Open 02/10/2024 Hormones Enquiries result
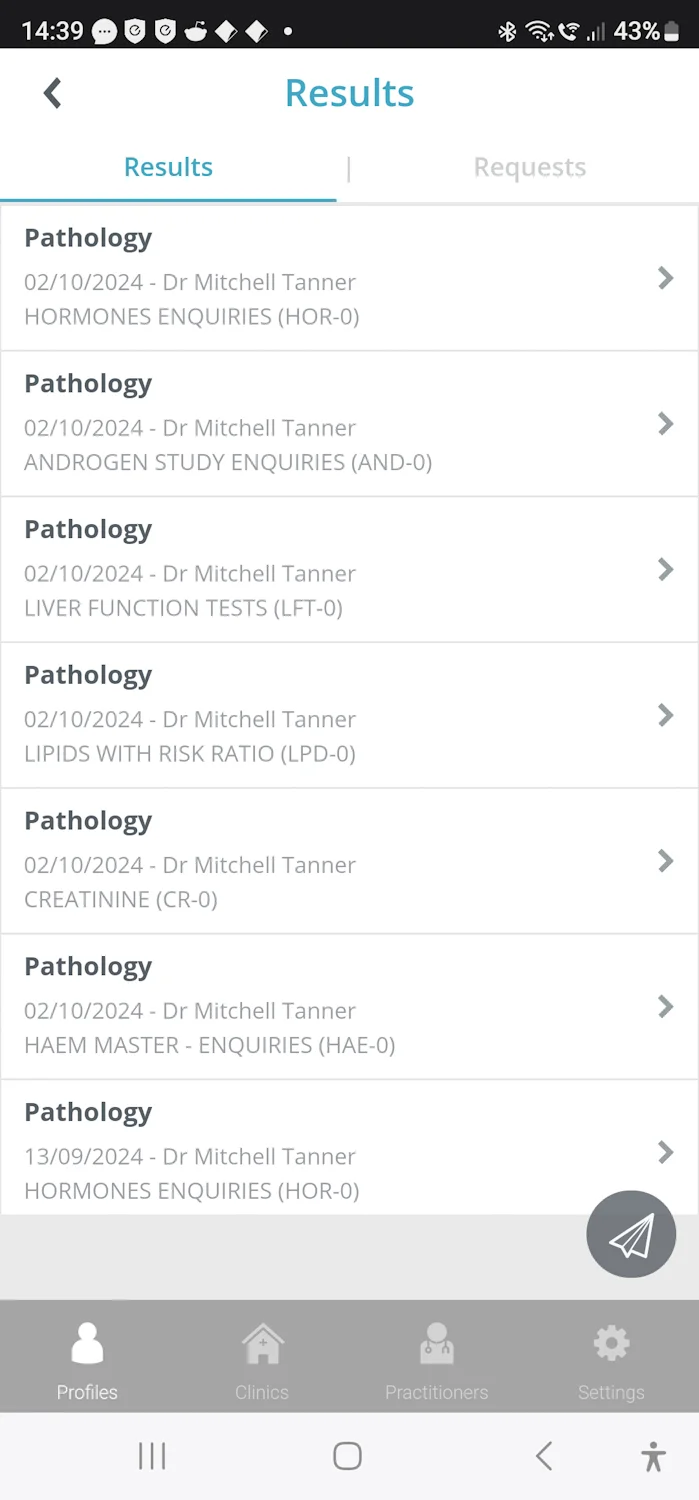 [349, 278]
